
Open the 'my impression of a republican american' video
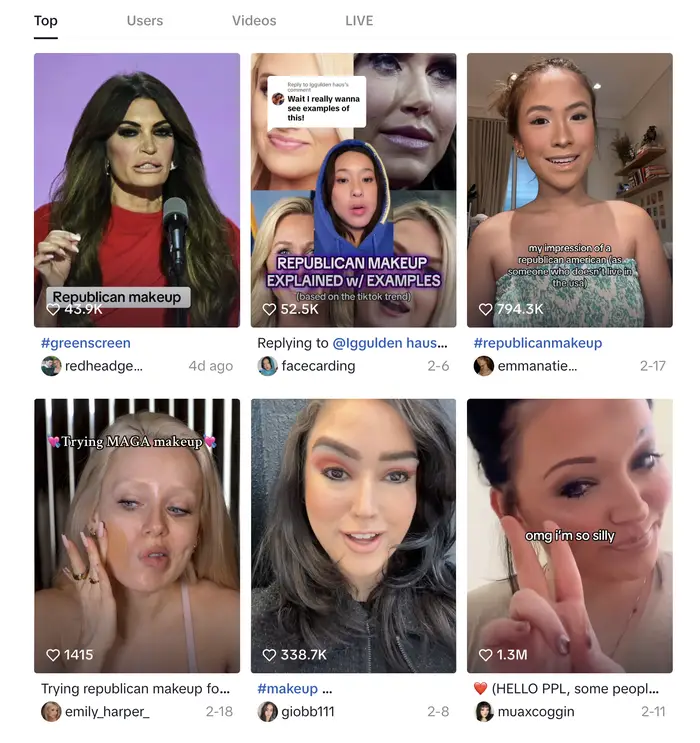click(569, 190)
